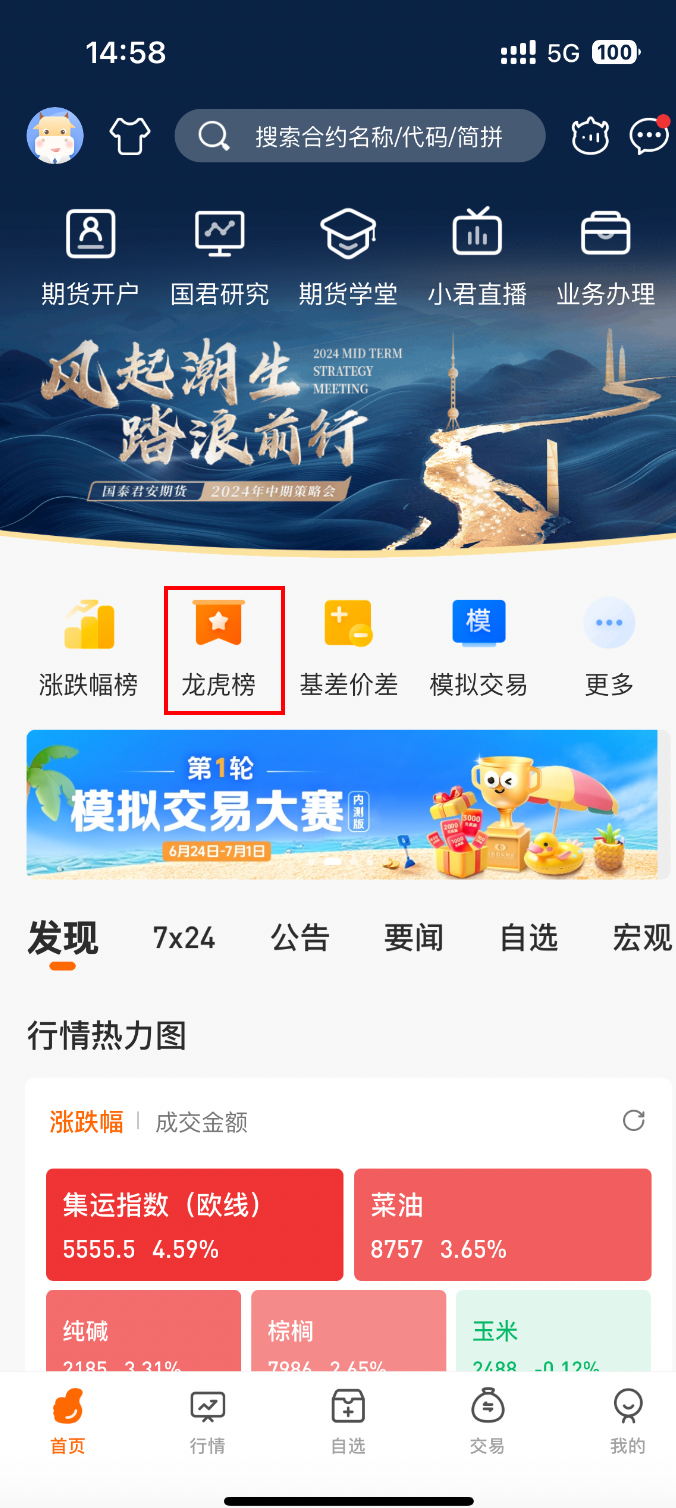Open the mascot assistant icon
676x1508 pixels.
pyautogui.click(x=590, y=136)
